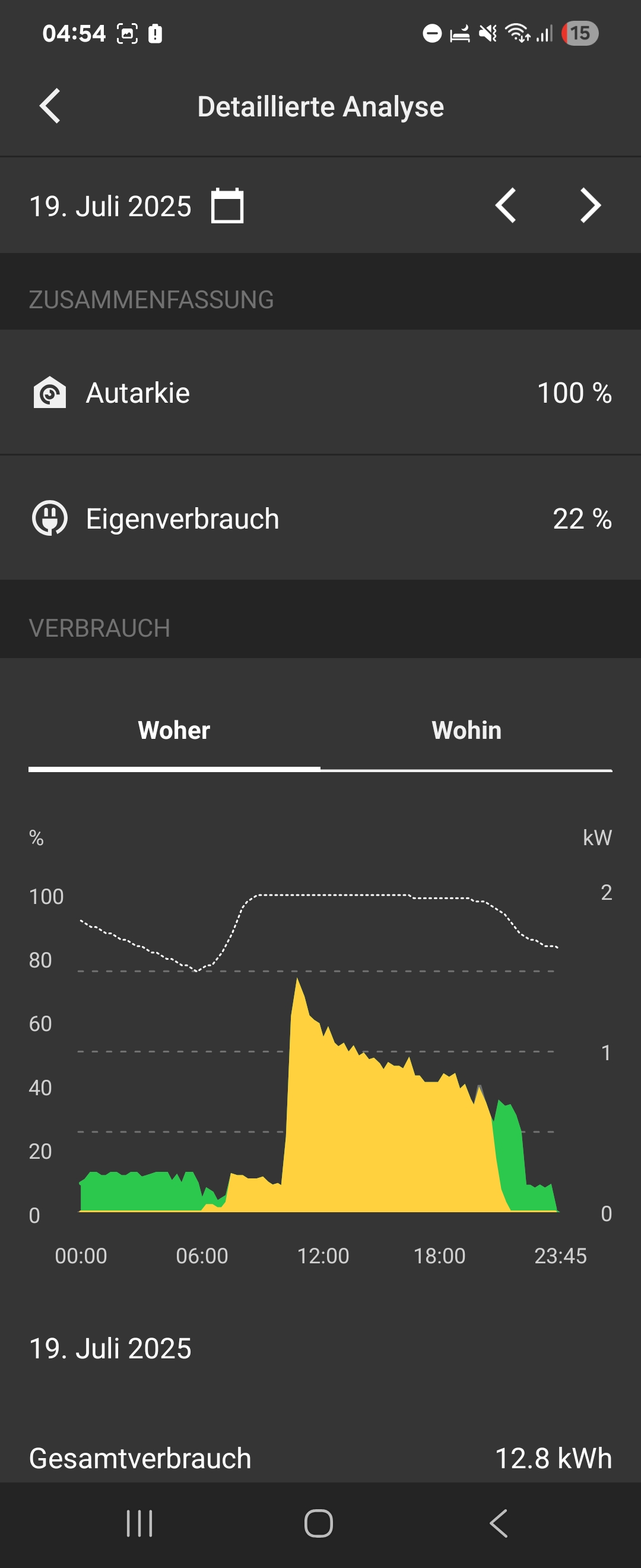Go back from Detaillierte Analyse
The image size is (641, 1568).
pos(50,106)
